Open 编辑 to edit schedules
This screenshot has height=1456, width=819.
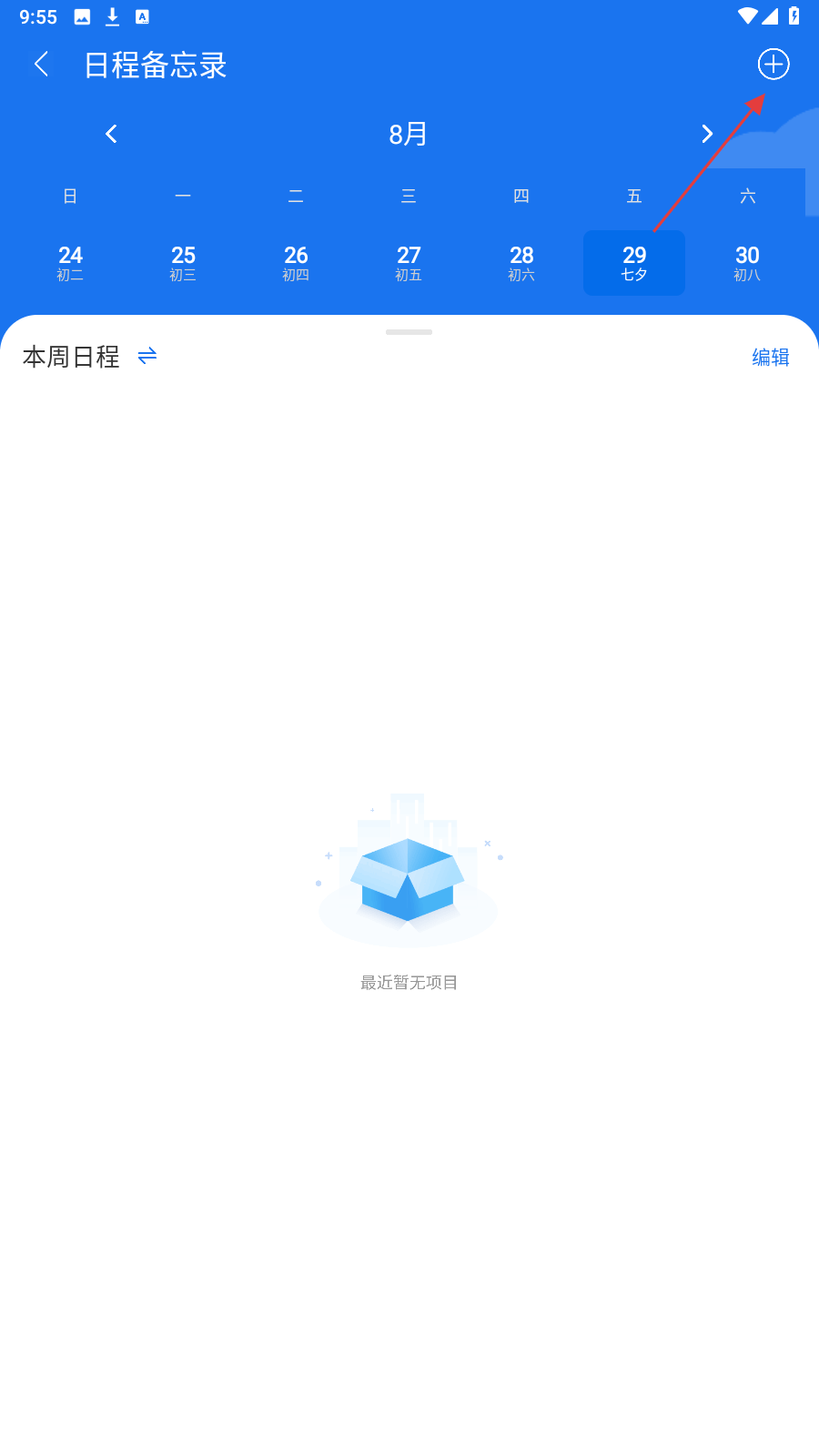[770, 358]
